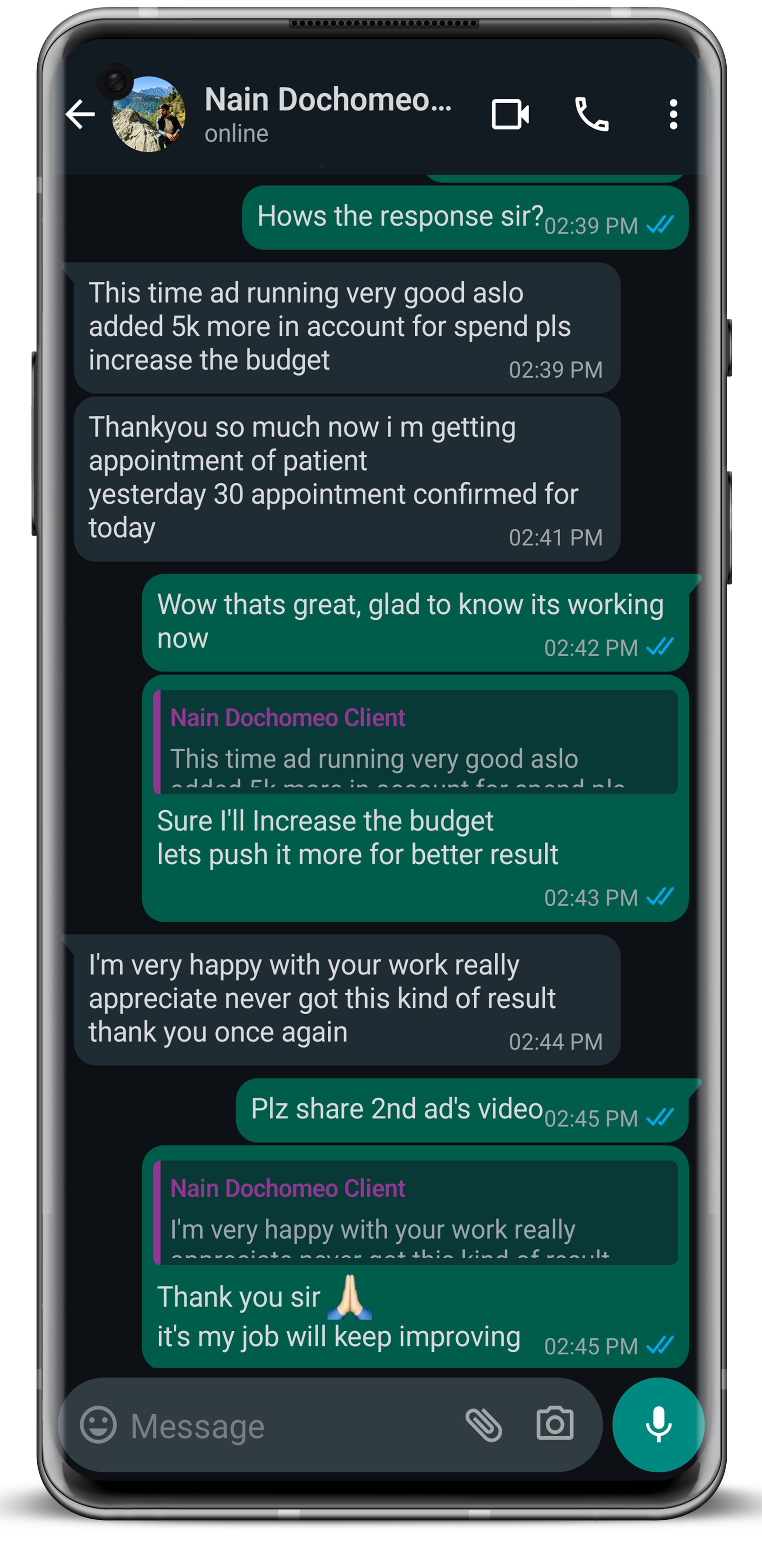Open the three-dot overflow menu
Viewport: 762px width, 1568px height.
click(673, 114)
